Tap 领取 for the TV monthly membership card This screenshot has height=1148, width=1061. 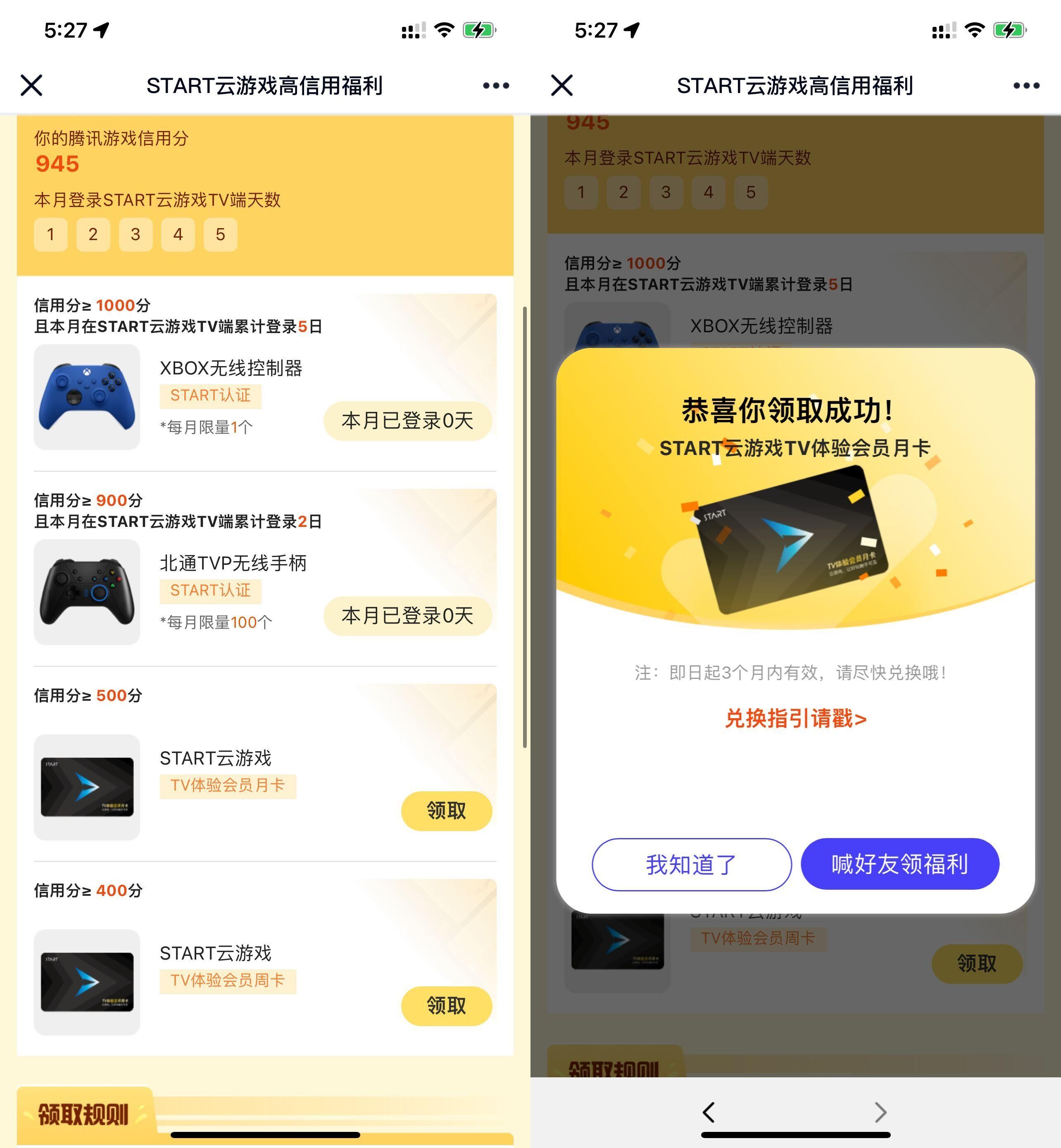coord(447,811)
